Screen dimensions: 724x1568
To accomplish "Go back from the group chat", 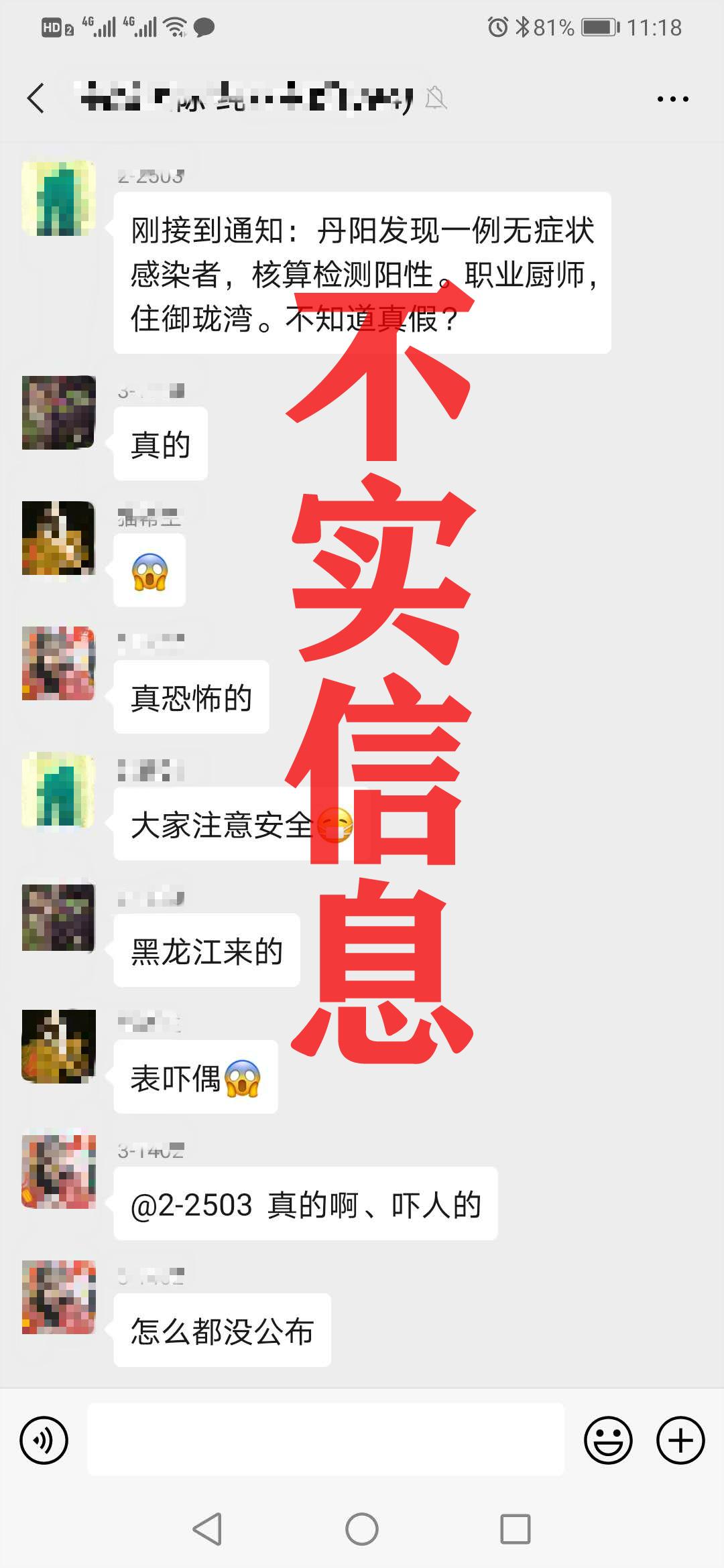I will pos(36,99).
